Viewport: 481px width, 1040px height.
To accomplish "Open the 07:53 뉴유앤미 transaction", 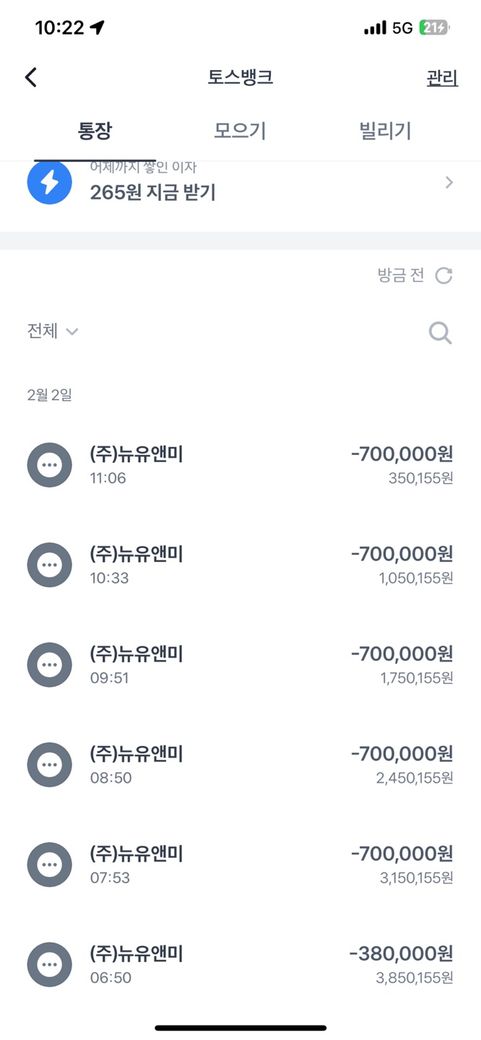I will (x=240, y=865).
